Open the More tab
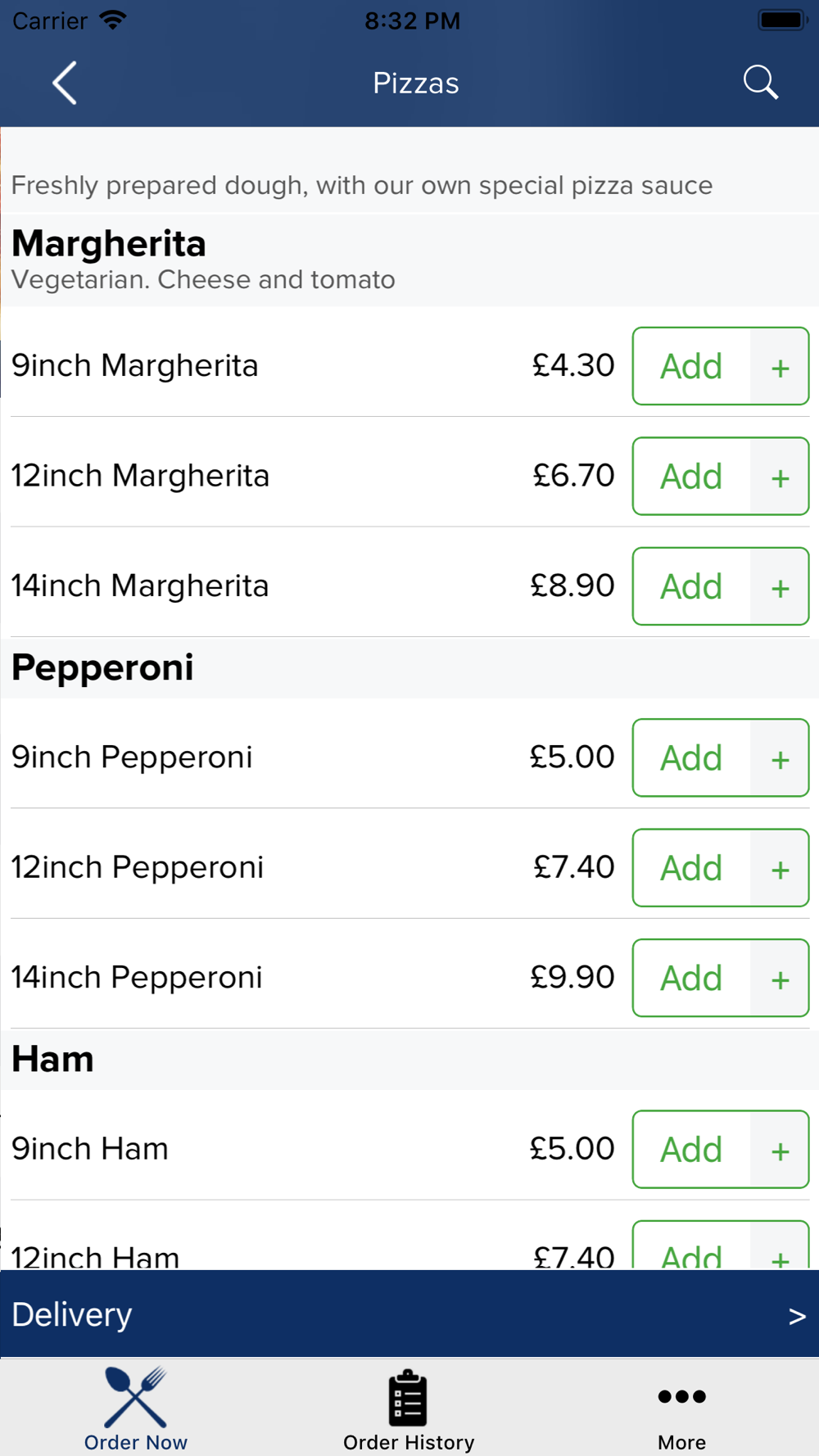Image resolution: width=819 pixels, height=1456 pixels. click(x=681, y=1409)
